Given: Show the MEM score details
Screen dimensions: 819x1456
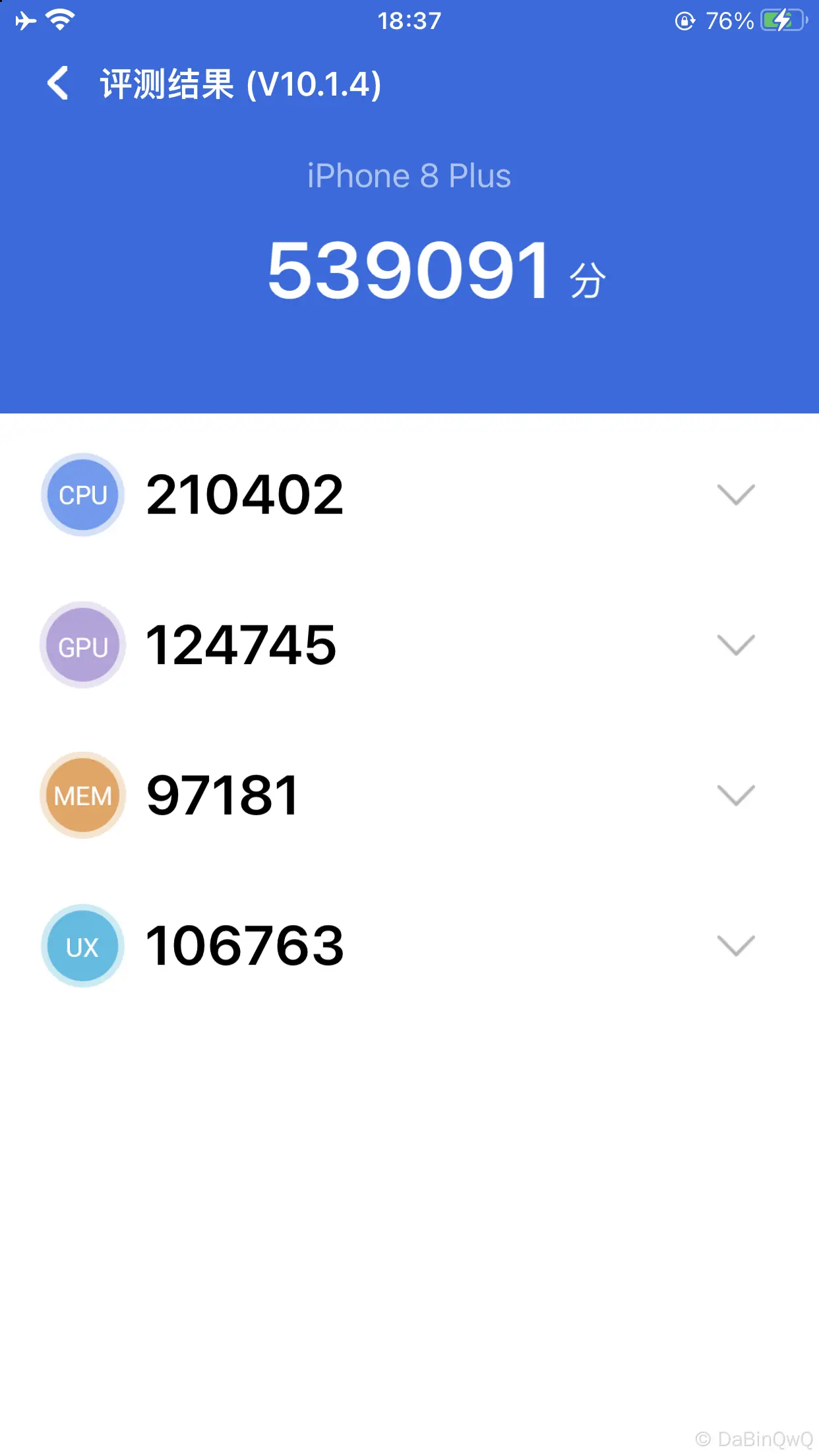Looking at the screenshot, I should point(735,795).
